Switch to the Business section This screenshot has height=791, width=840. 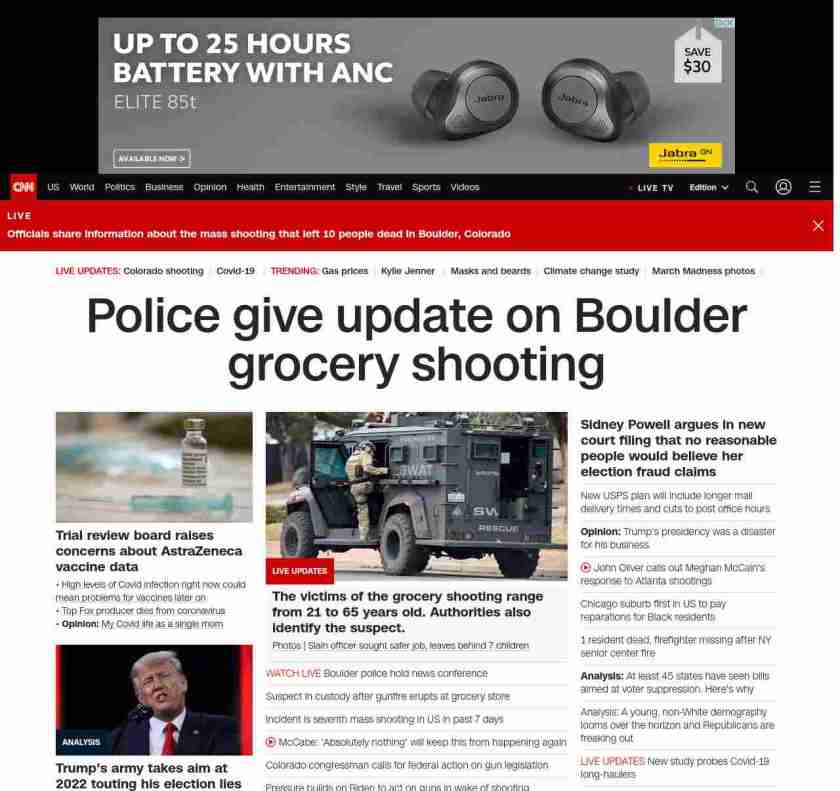(164, 187)
